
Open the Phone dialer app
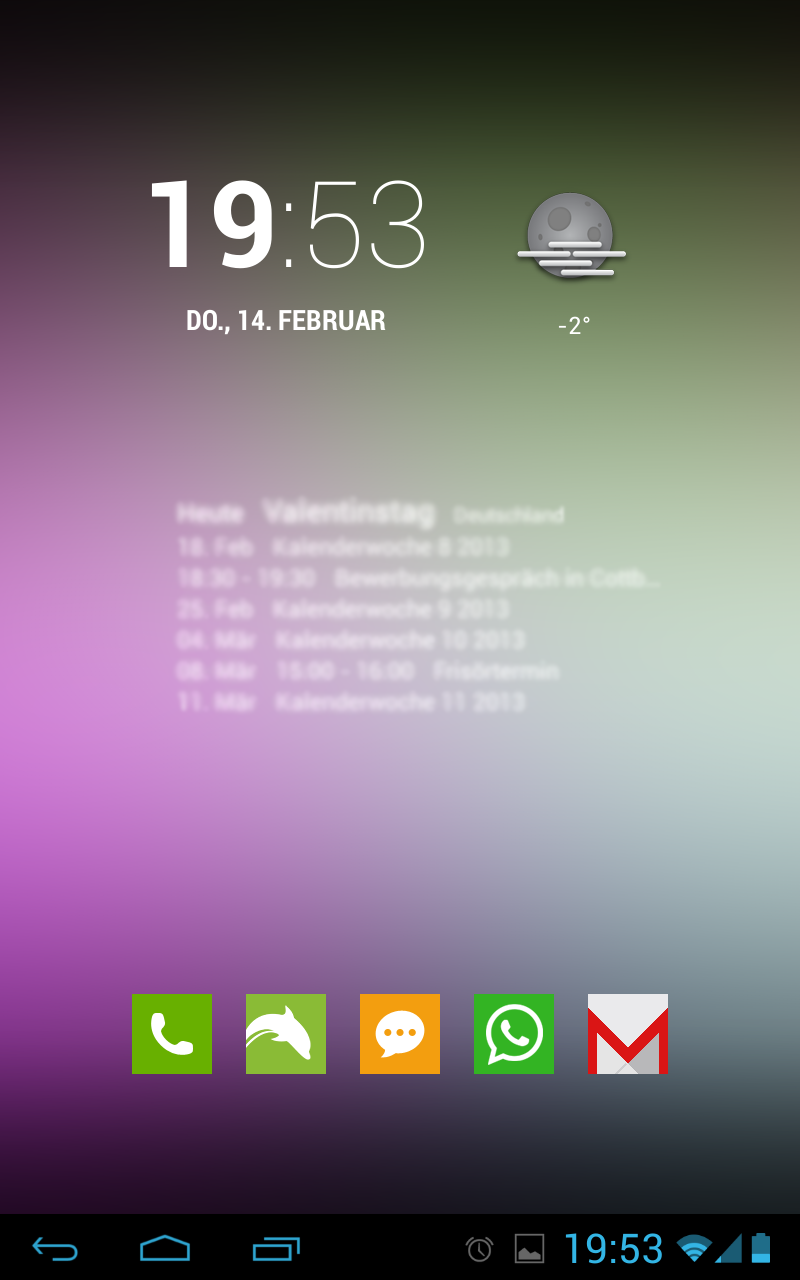(x=172, y=1034)
